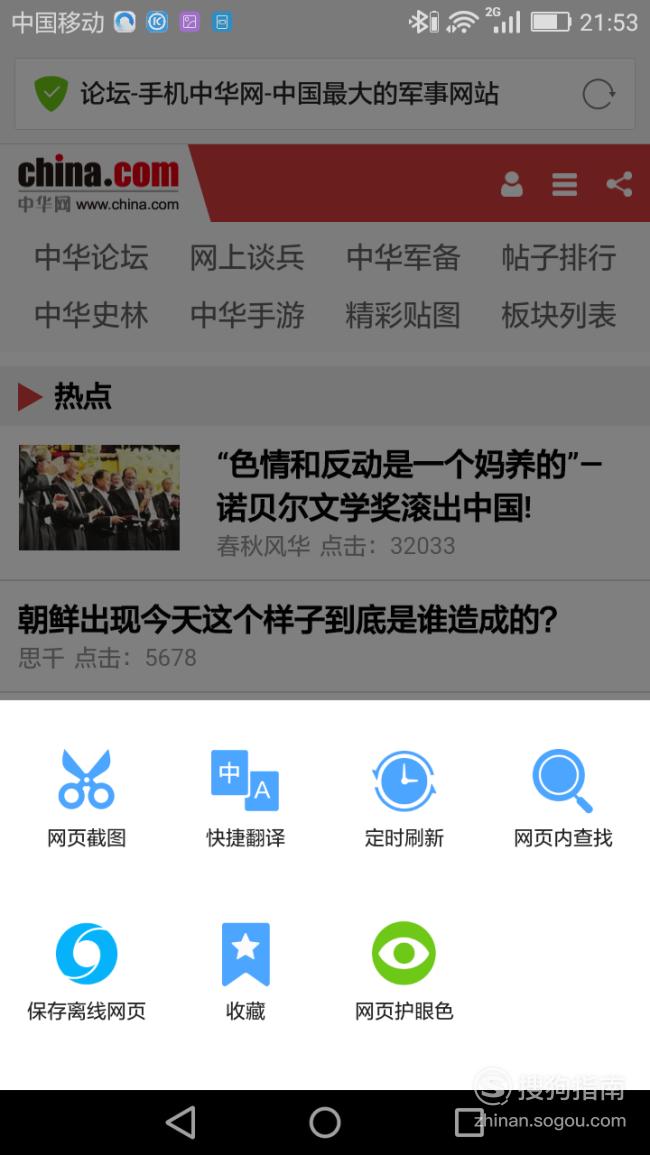This screenshot has width=650, height=1155.
Task: Open the 朝鲜出现今天这个样子 post
Action: point(287,619)
